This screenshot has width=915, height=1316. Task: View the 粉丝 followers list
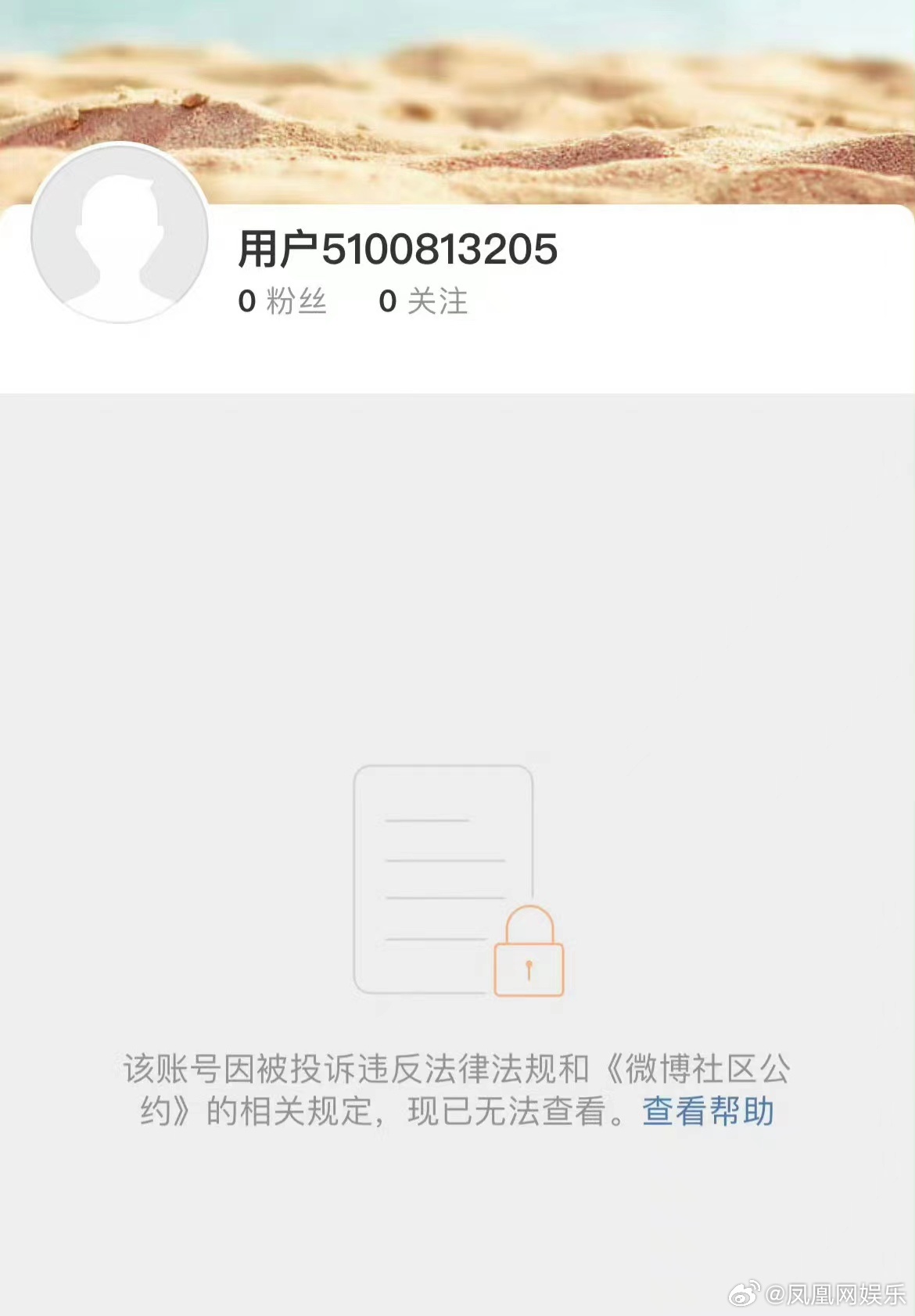tap(282, 301)
